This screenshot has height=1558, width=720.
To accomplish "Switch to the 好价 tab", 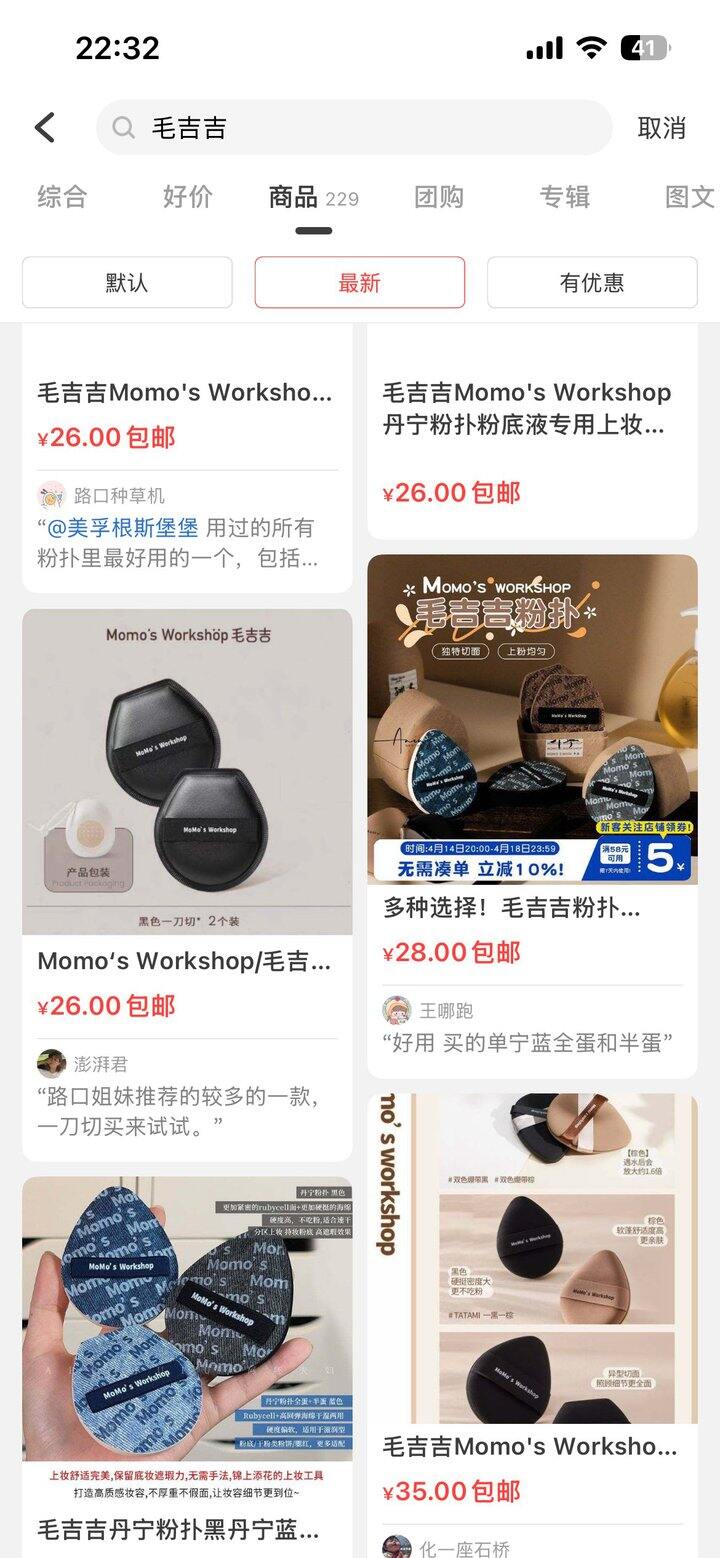I will [x=187, y=197].
